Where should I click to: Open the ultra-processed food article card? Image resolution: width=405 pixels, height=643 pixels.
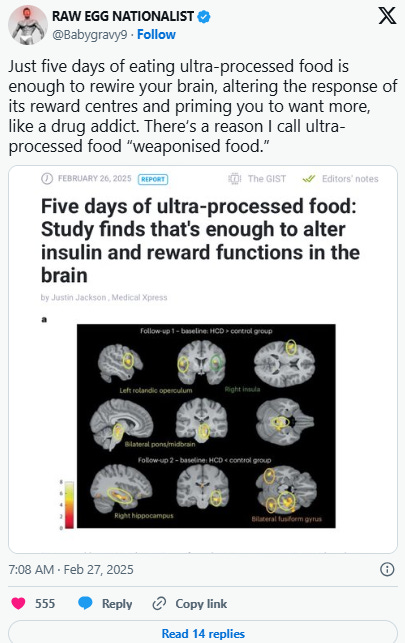203,359
